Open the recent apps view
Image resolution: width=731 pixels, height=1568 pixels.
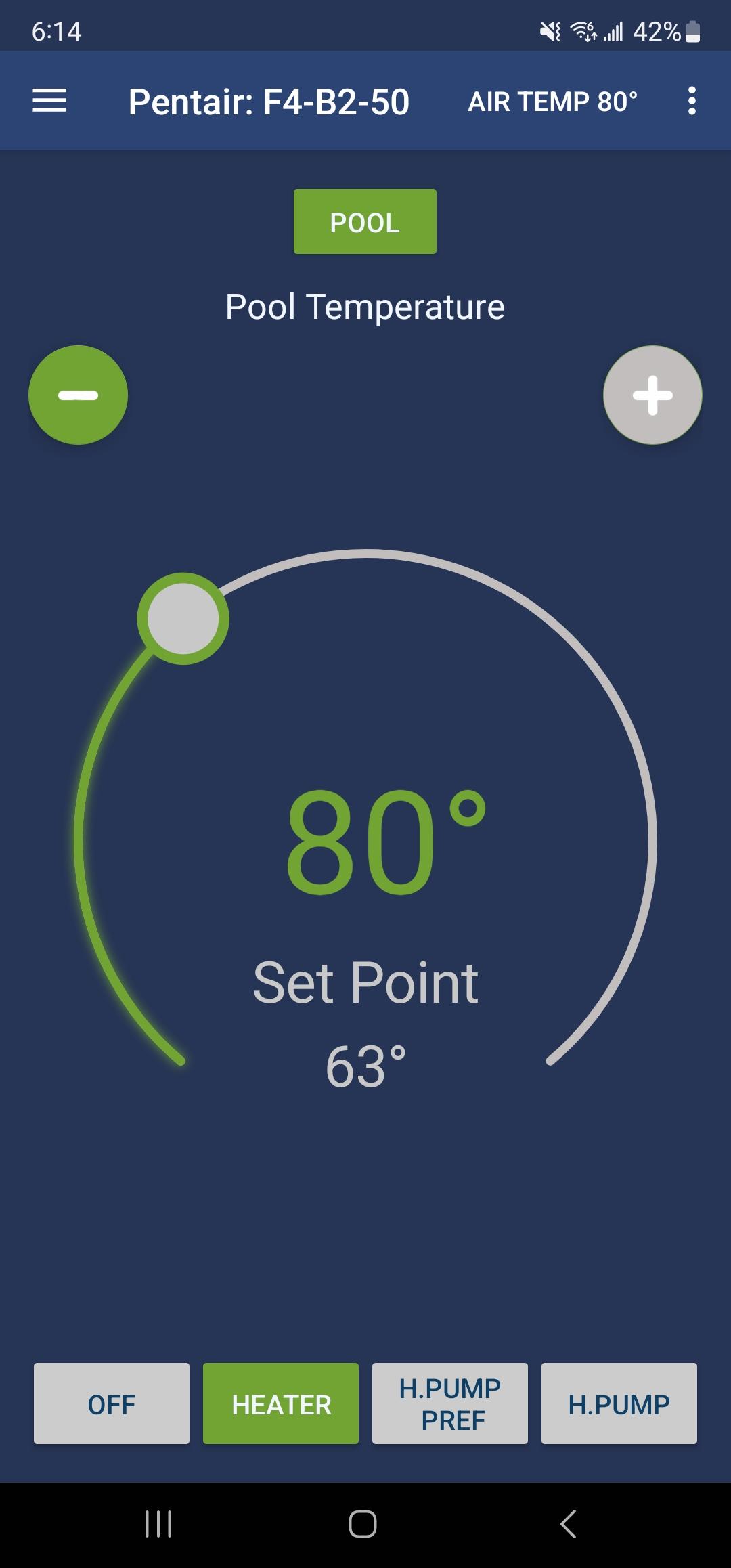coord(158,1524)
